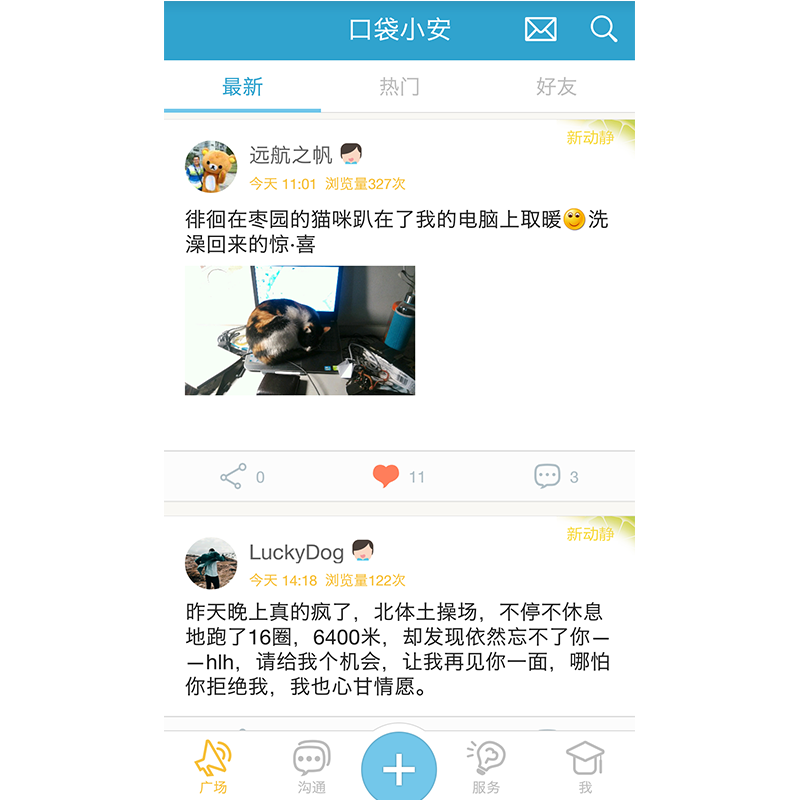This screenshot has width=800, height=800.
Task: Create a new post with plus button
Action: pos(399,769)
